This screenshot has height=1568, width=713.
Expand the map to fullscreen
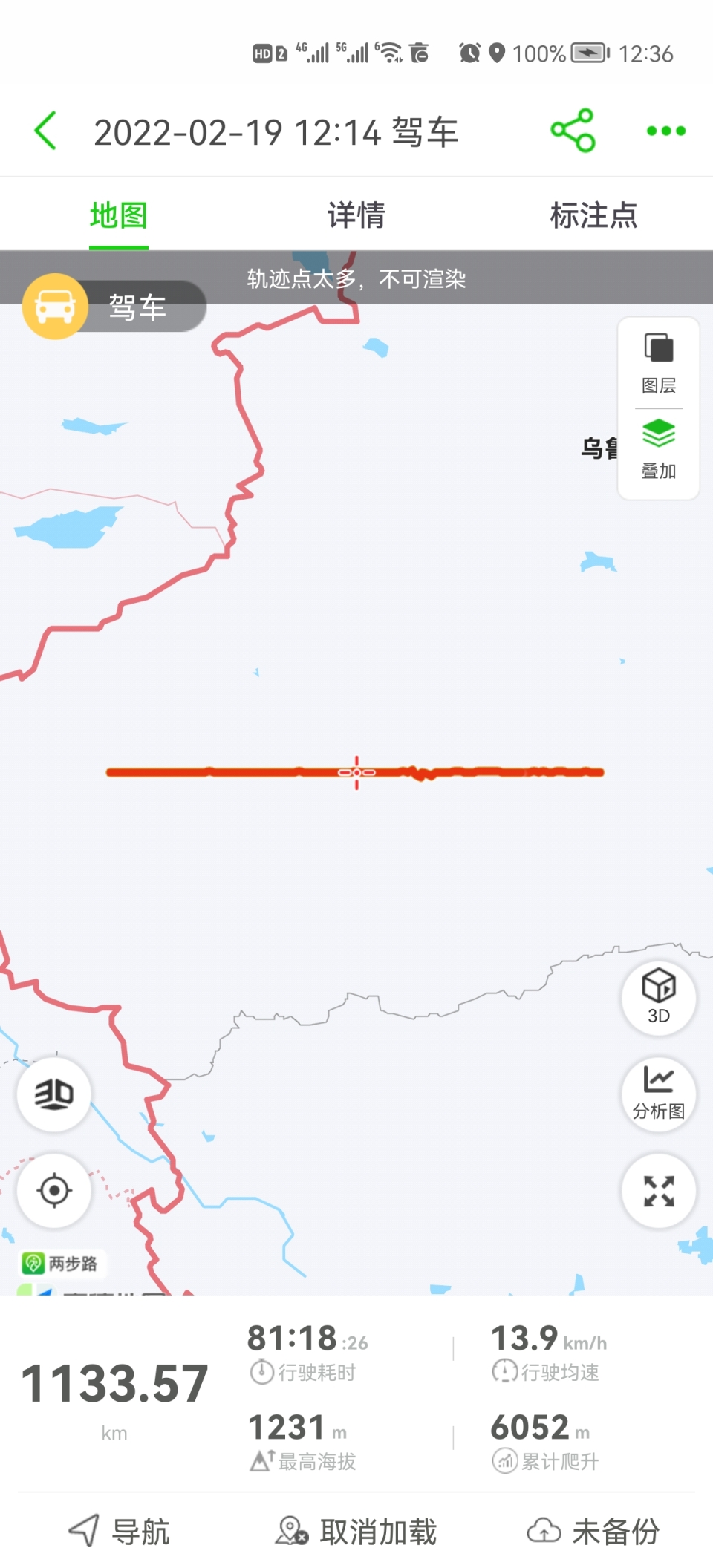click(658, 1190)
